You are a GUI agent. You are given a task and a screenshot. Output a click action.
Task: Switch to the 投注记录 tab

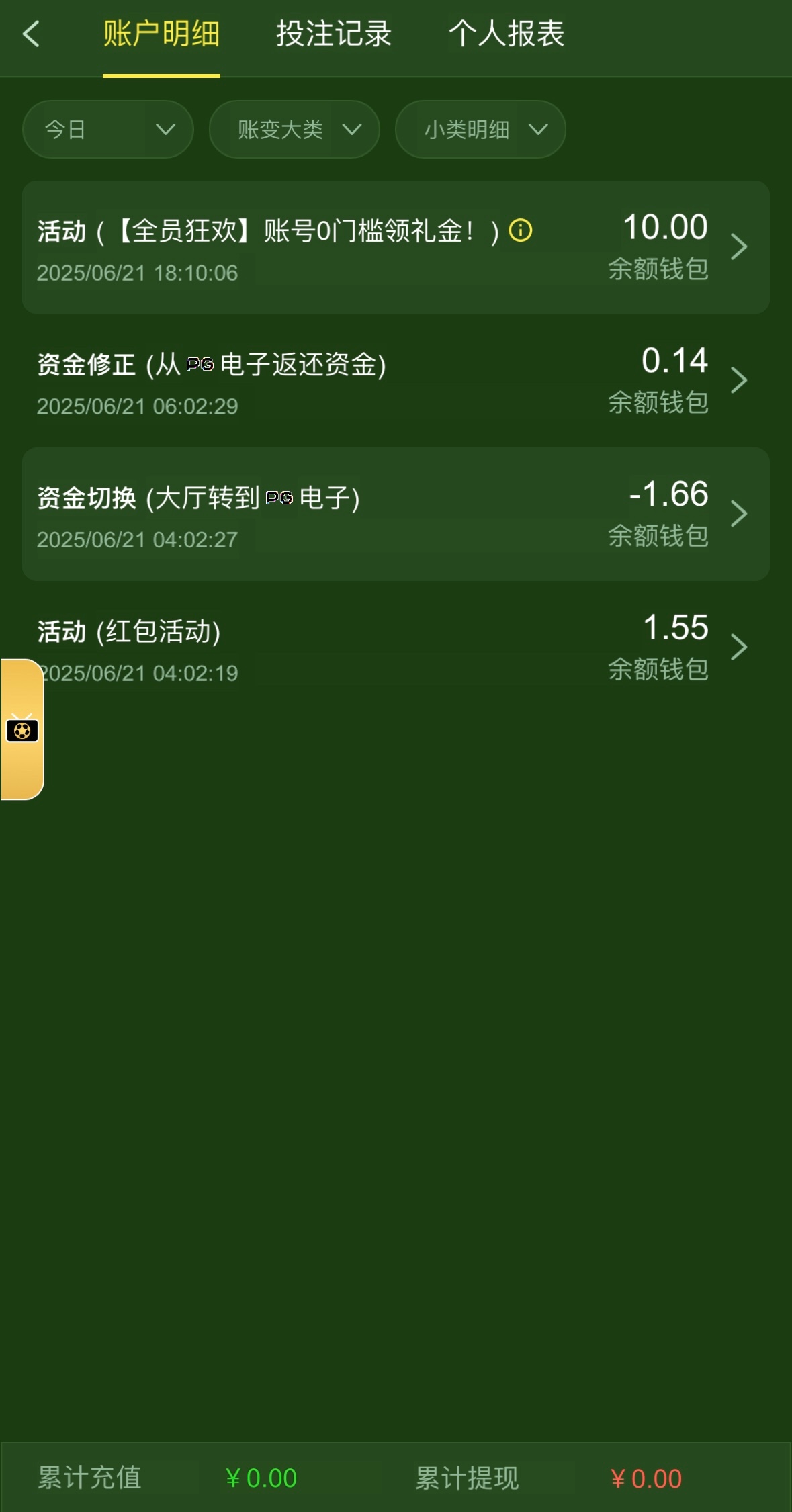click(334, 34)
